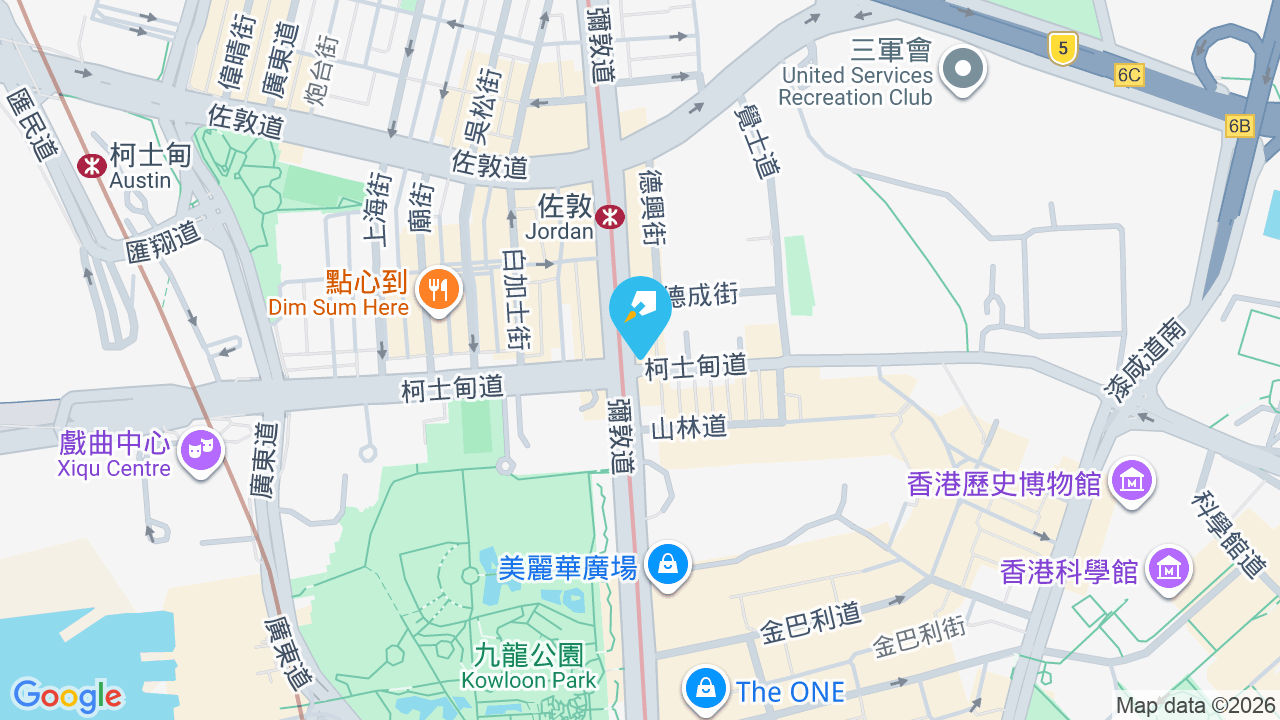Select the Austin MTR station icon
This screenshot has width=1280, height=720.
(92, 165)
